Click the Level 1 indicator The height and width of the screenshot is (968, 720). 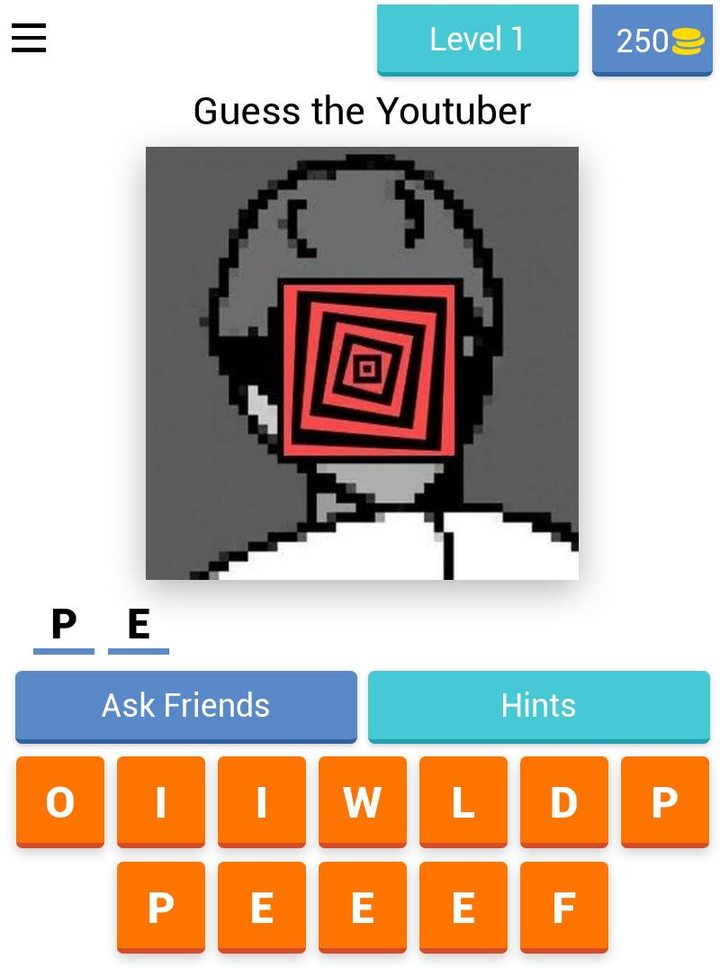pos(477,40)
